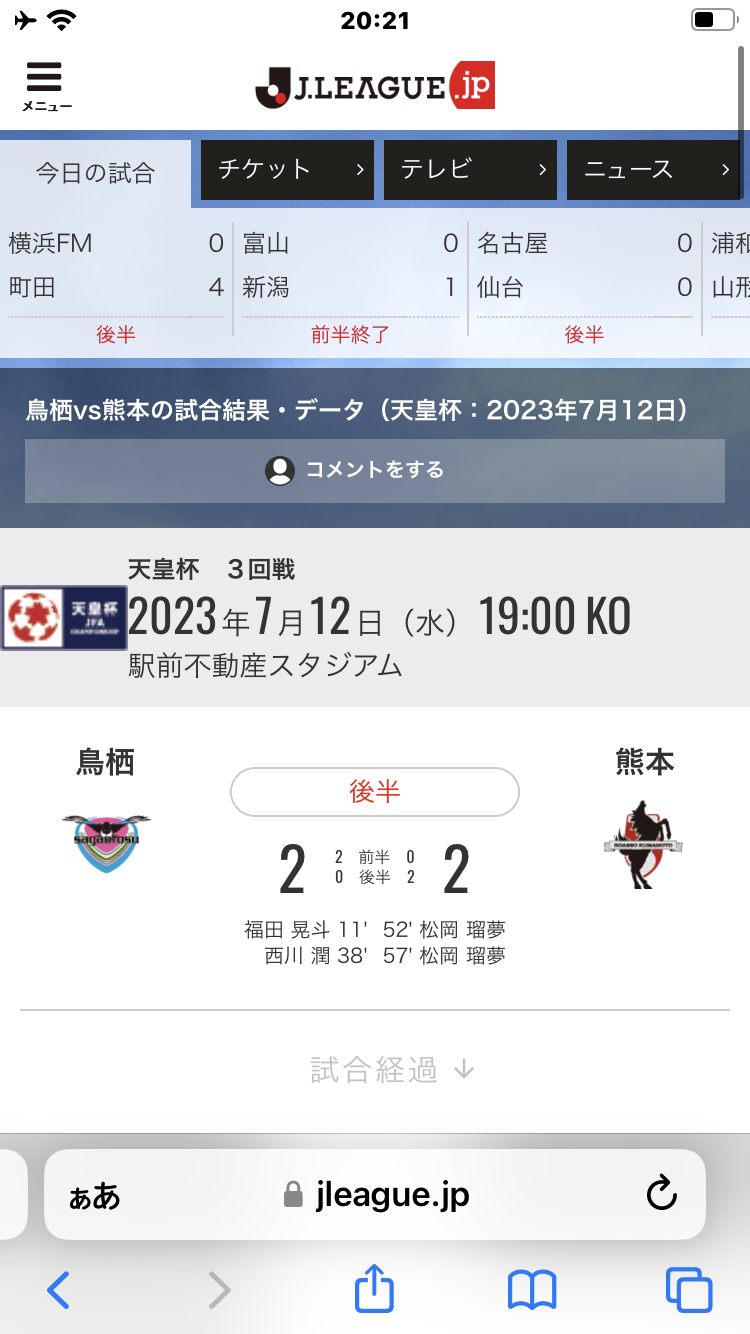Viewport: 750px width, 1334px height.
Task: Open the ぁあ reader options
Action: point(94,1195)
